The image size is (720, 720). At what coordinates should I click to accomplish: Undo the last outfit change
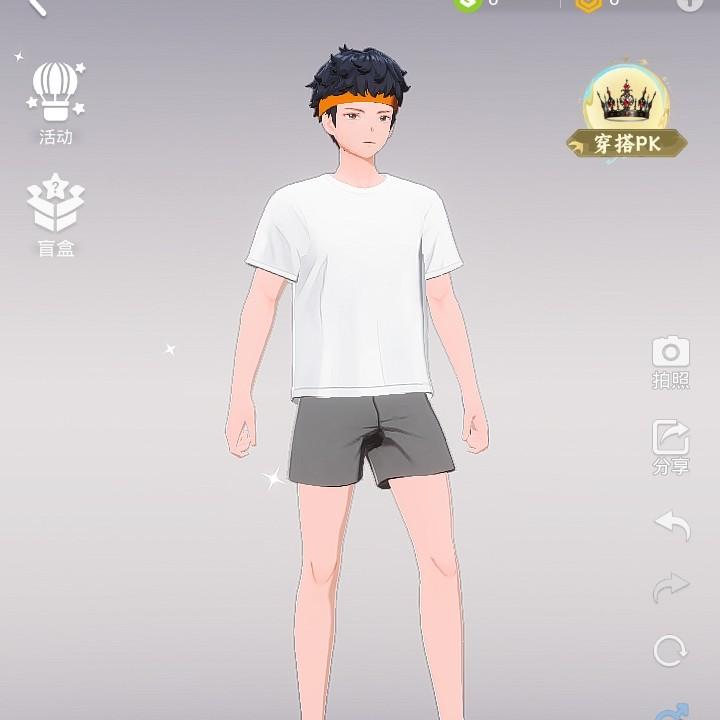click(672, 523)
